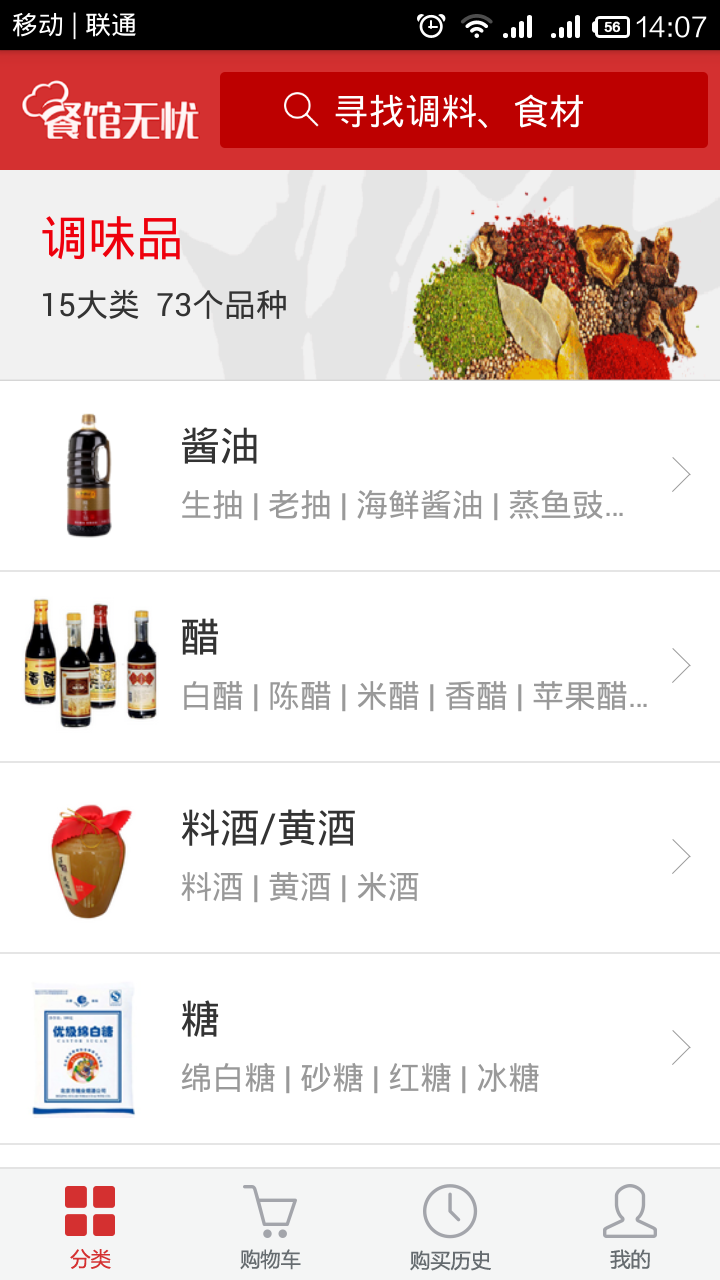Go to the 购物车 tab
Viewport: 720px width, 1280px height.
pyautogui.click(x=270, y=1225)
